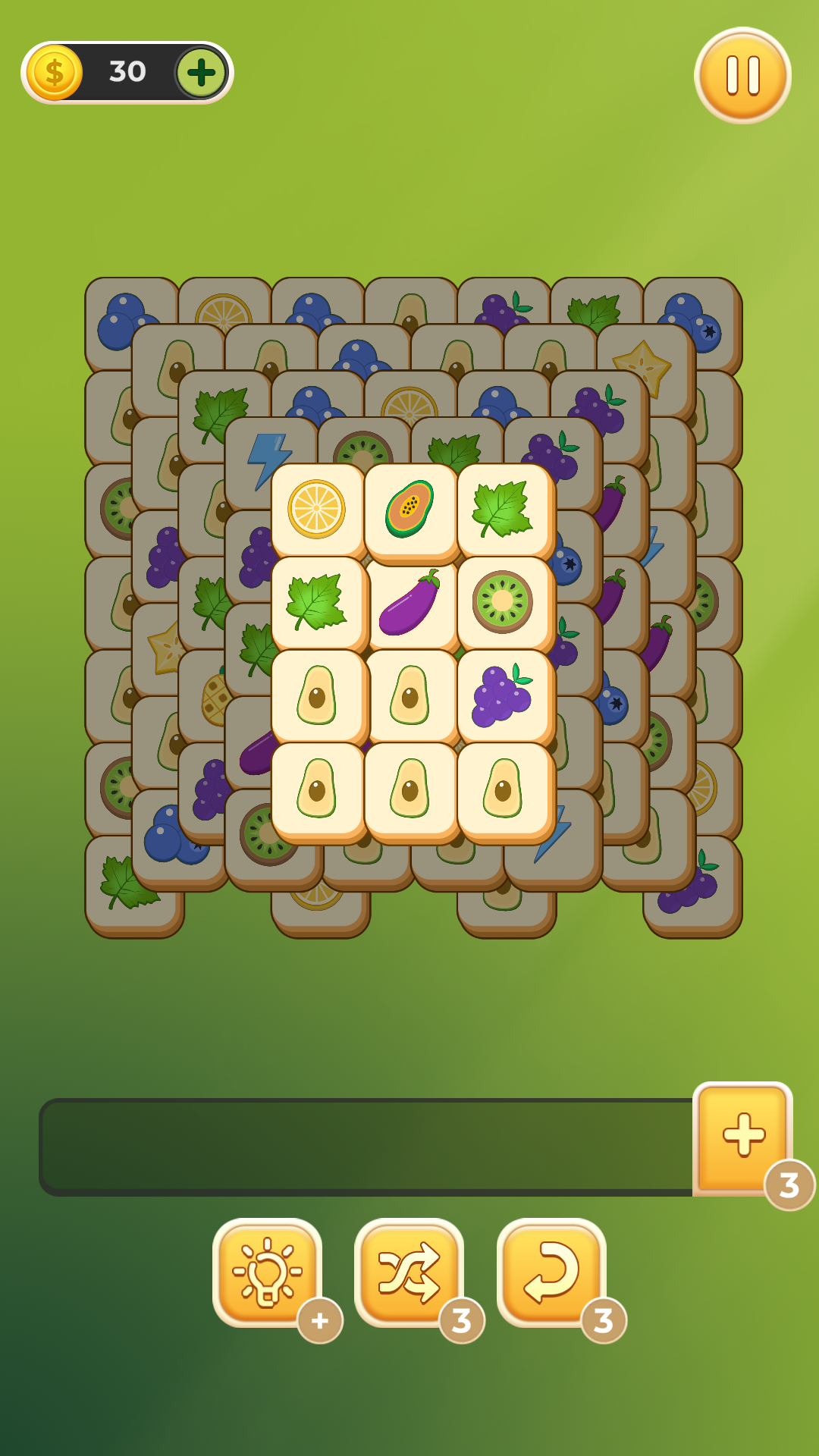
Task: Tap the empty tile tray bar
Action: coord(364,1134)
